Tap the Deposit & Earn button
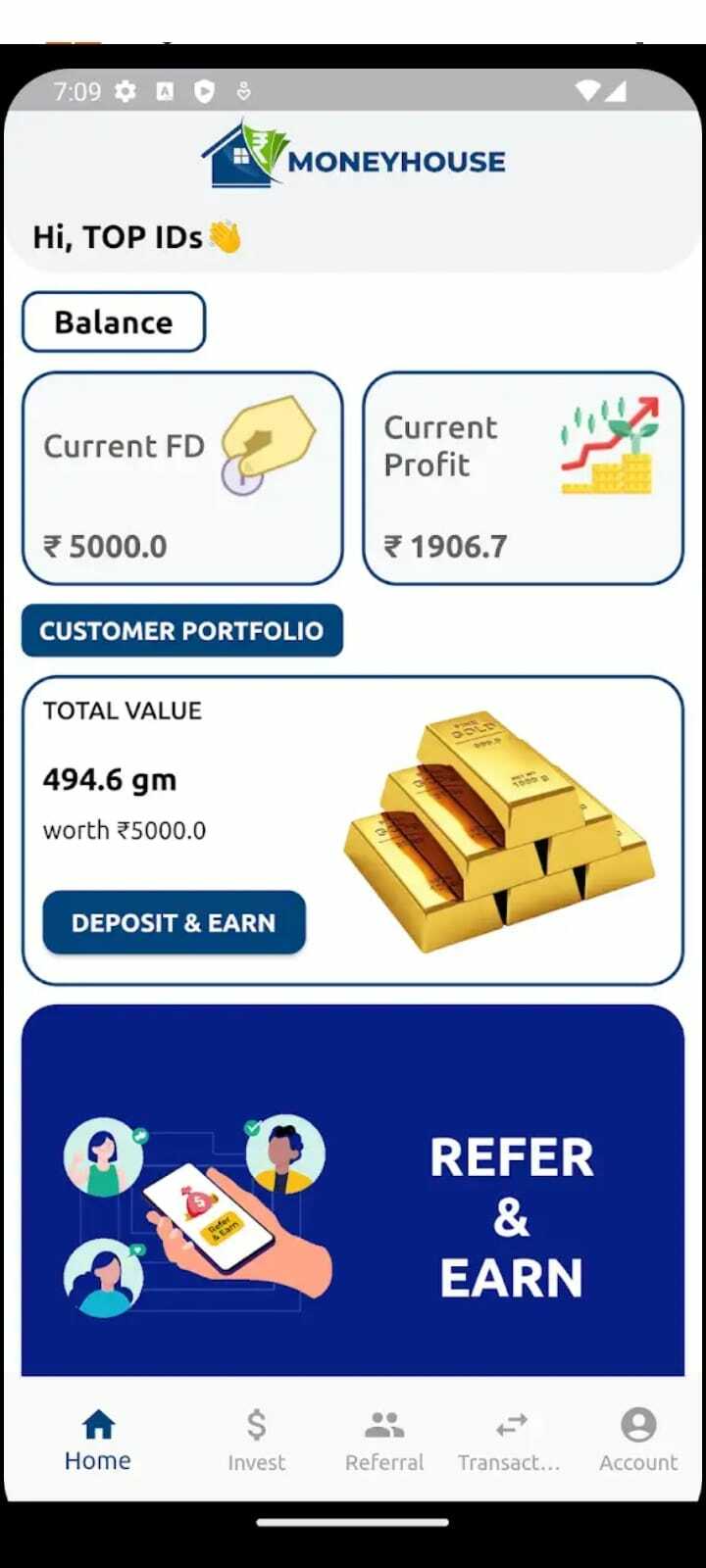This screenshot has height=1568, width=706. [x=174, y=922]
